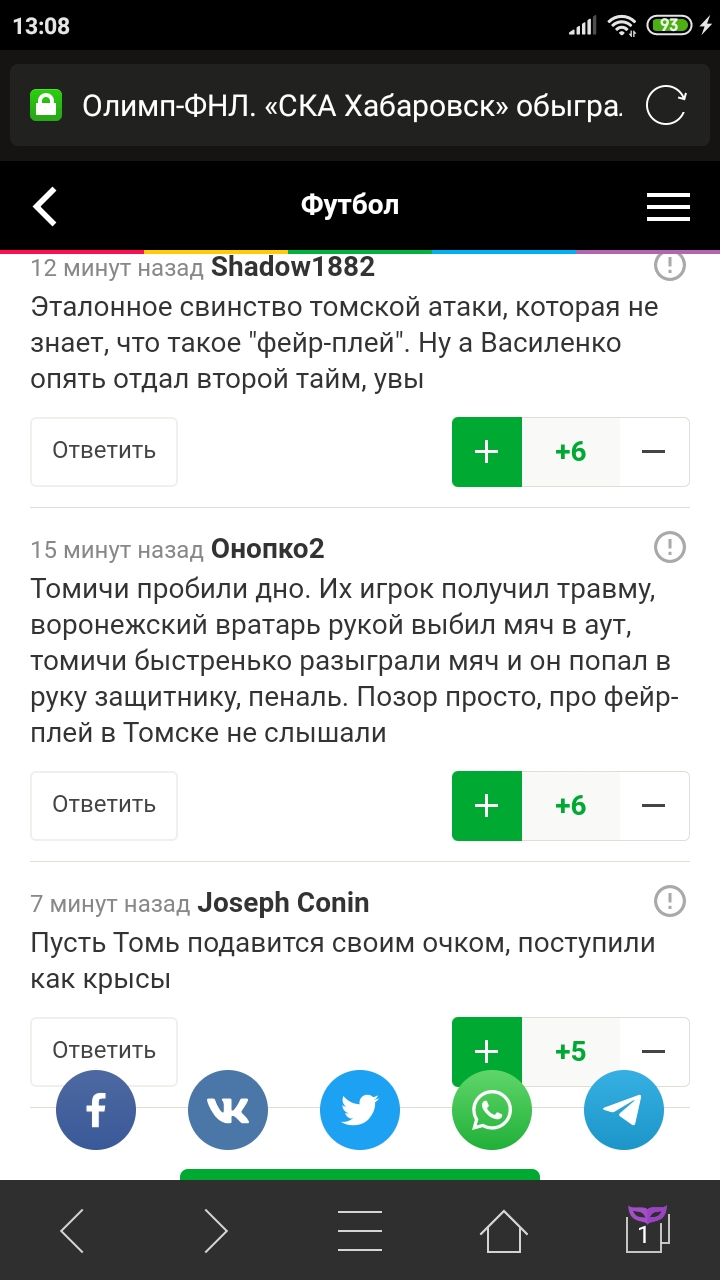Screen dimensions: 720x1280
Task: Reload the page in the address bar
Action: (666, 105)
